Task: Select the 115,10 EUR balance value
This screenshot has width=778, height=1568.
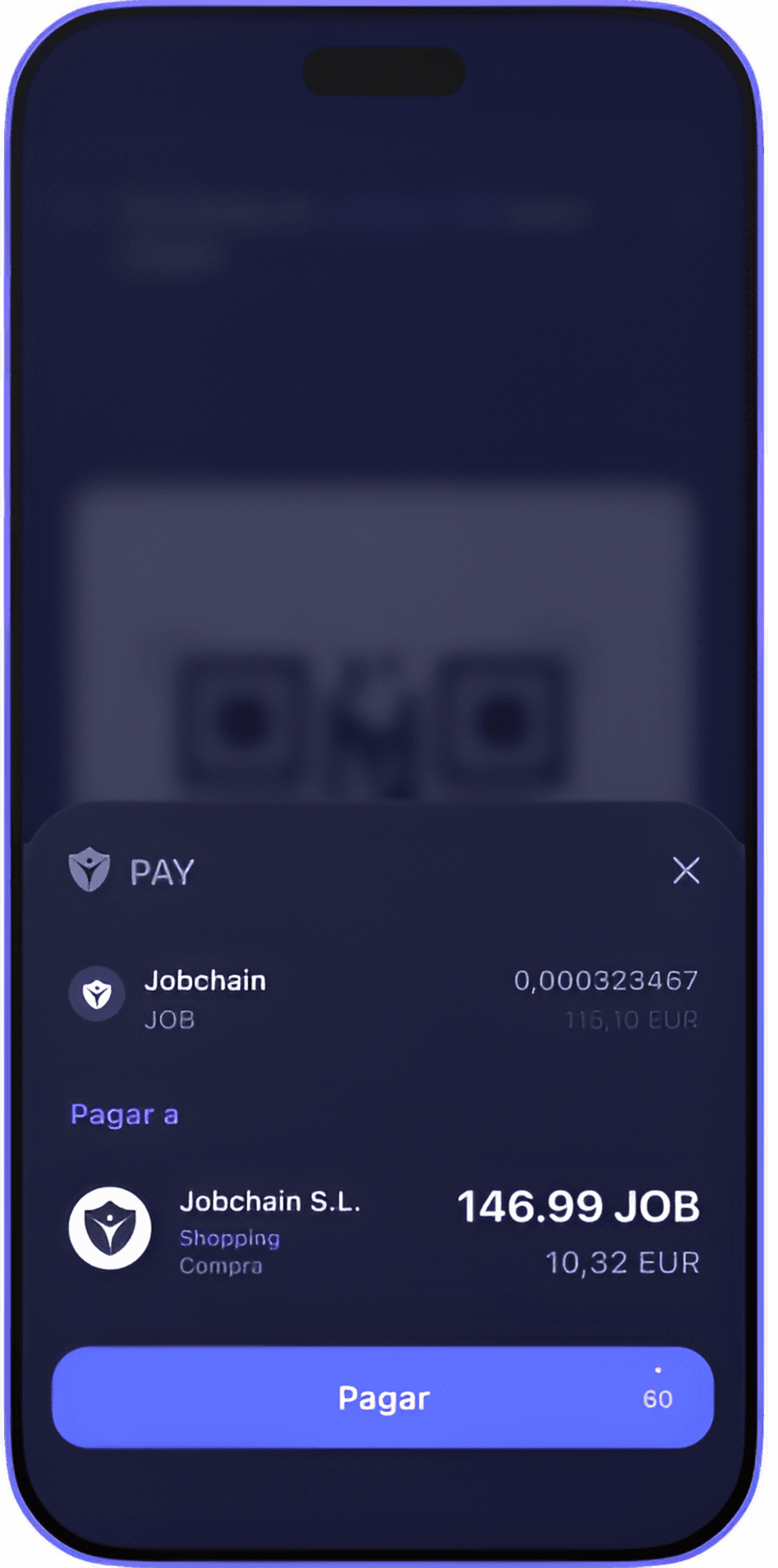Action: [x=631, y=1020]
